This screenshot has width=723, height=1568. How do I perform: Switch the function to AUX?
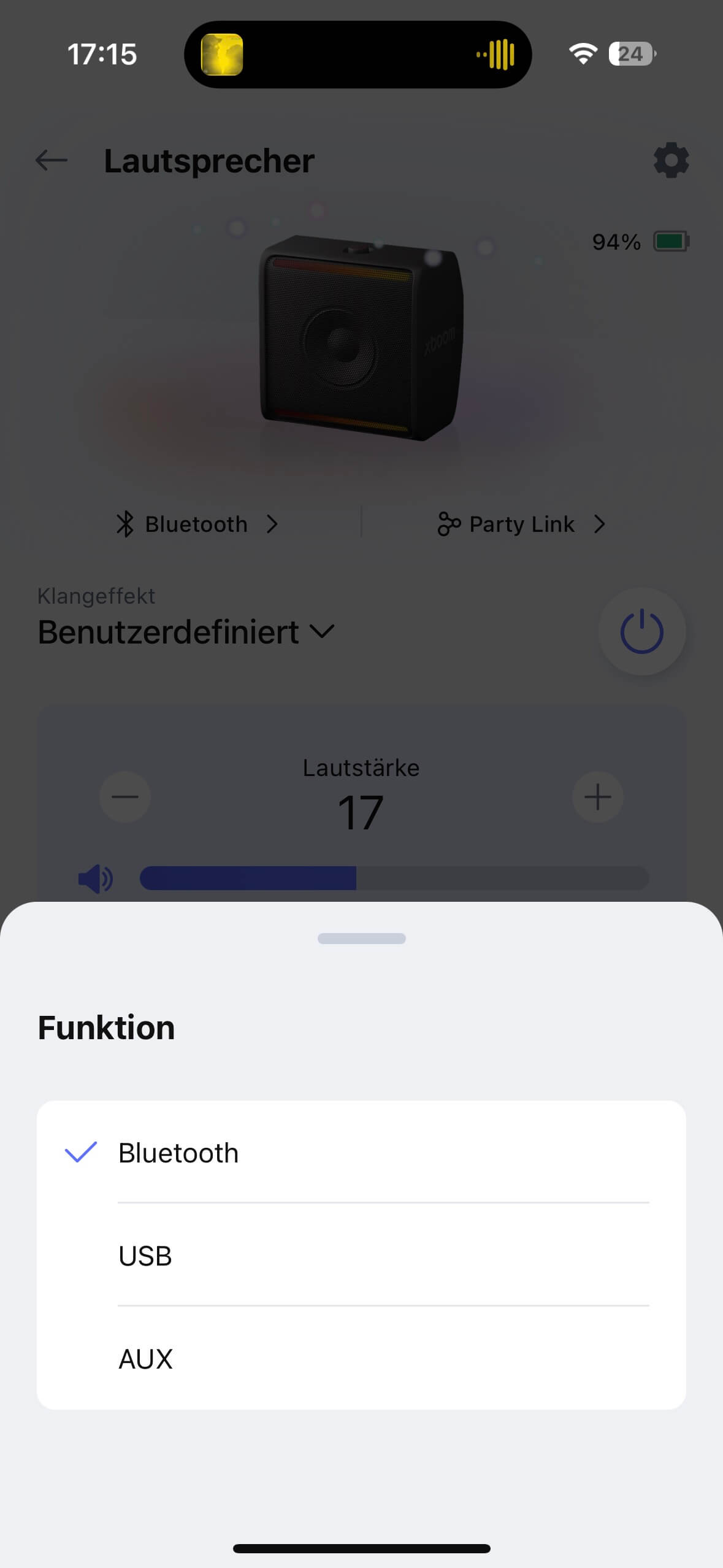361,1359
